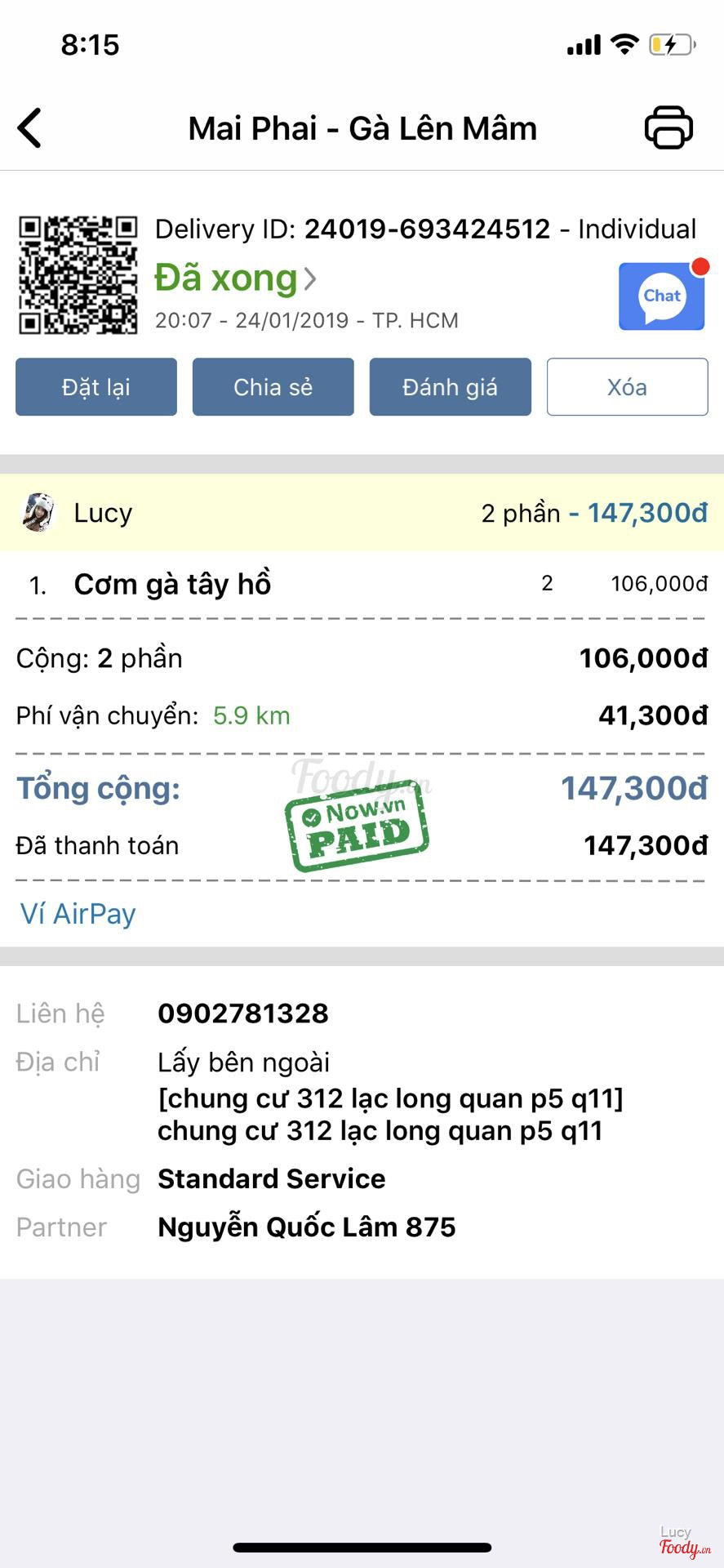Print this order receipt
This screenshot has width=724, height=1568.
click(x=668, y=127)
